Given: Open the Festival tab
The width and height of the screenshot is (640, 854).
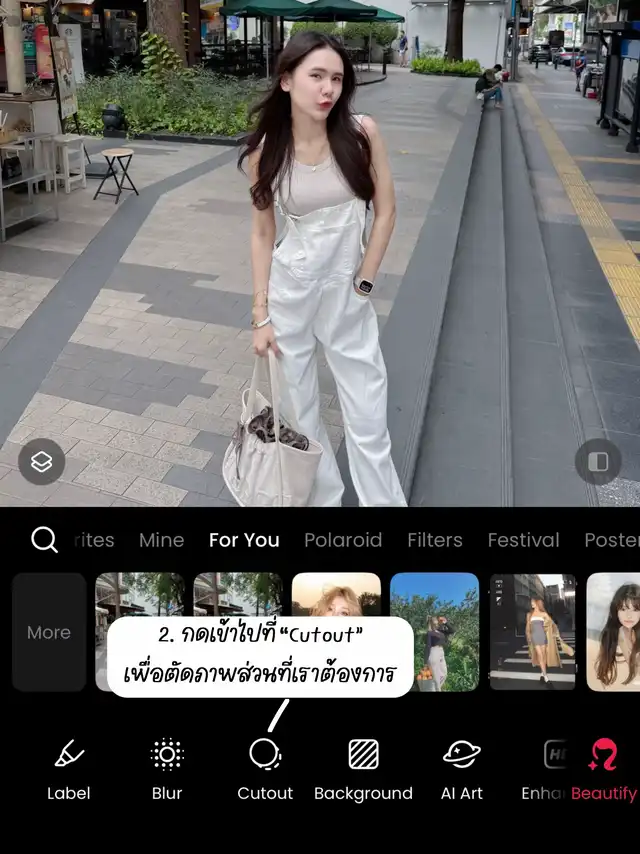Looking at the screenshot, I should pos(523,540).
